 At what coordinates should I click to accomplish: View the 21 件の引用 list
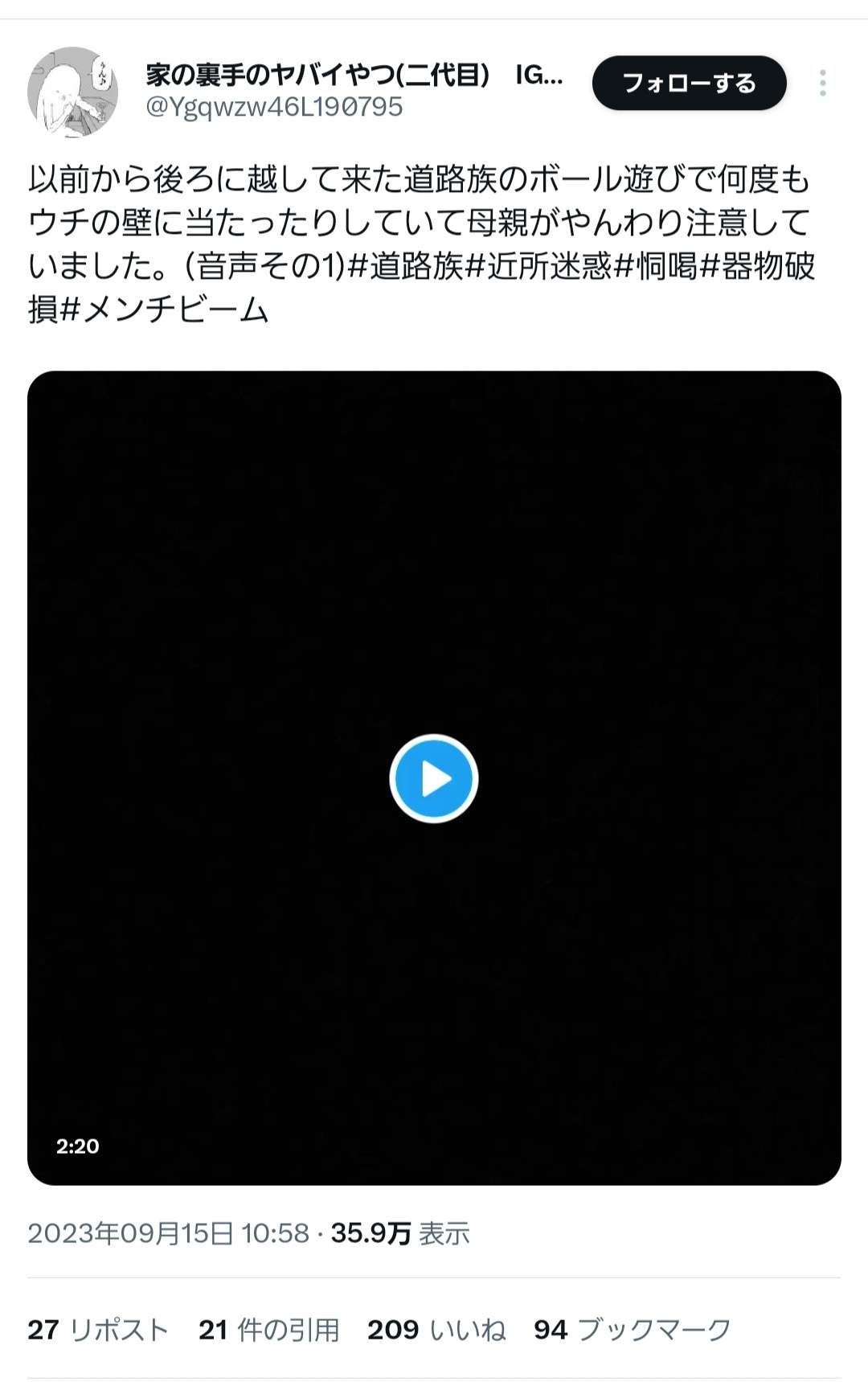point(269,1330)
